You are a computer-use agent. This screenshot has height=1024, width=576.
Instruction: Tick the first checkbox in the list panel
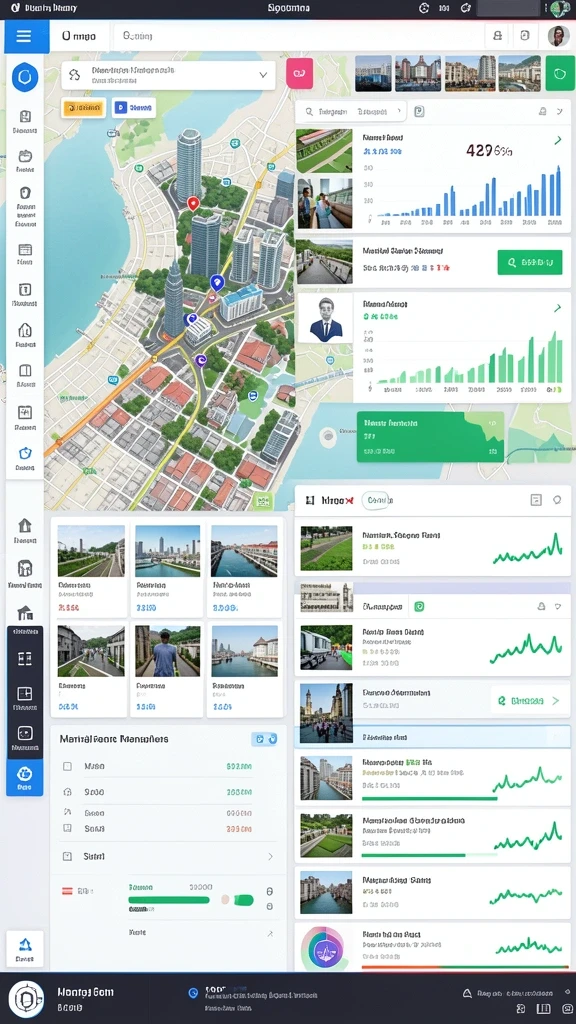click(67, 766)
